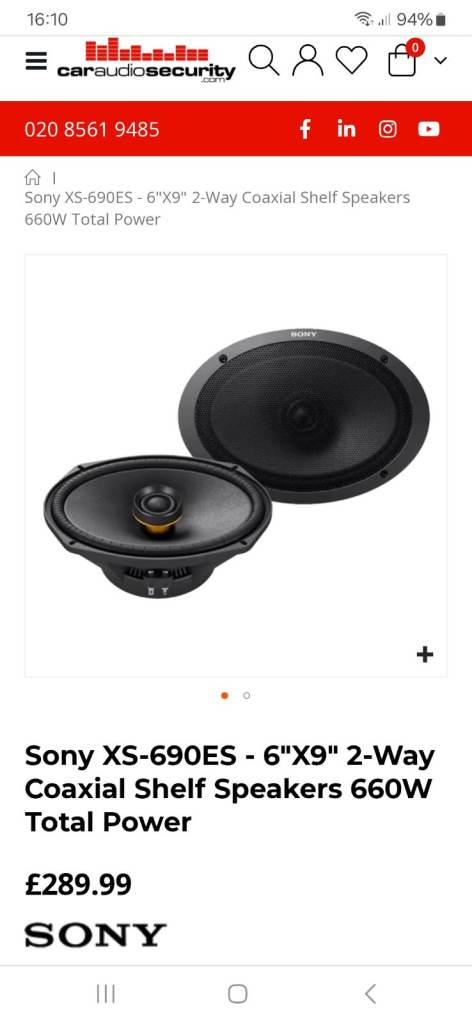The image size is (472, 1024).
Task: Open the account profile icon
Action: pos(308,61)
